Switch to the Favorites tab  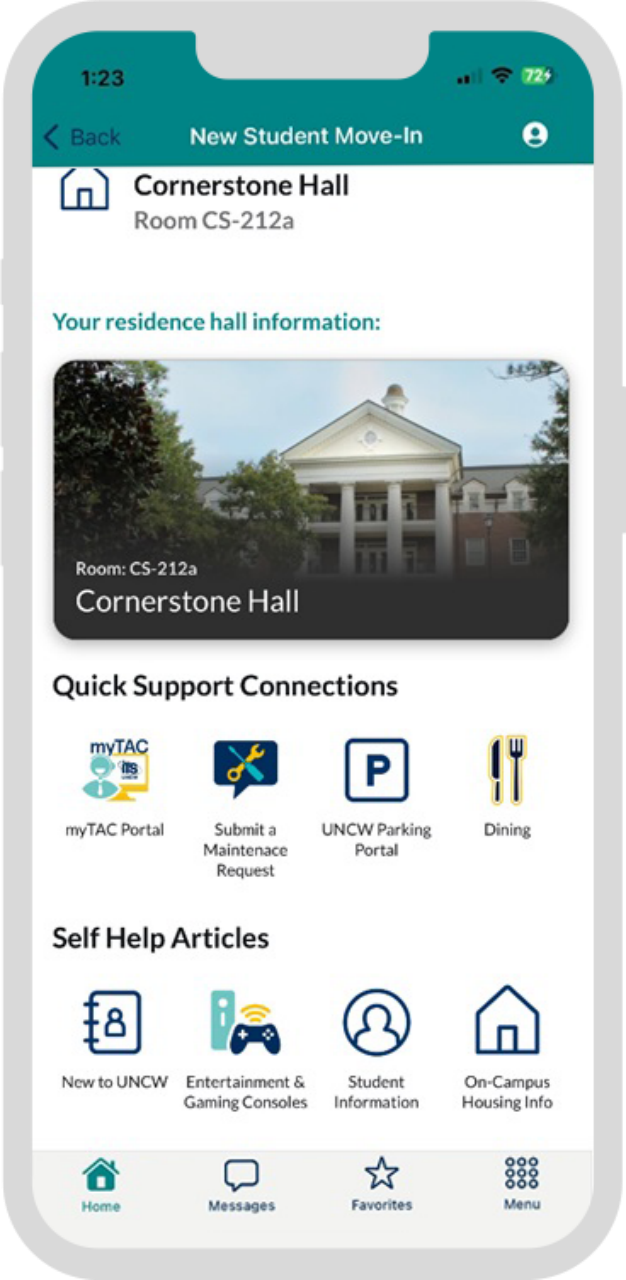coord(381,1184)
